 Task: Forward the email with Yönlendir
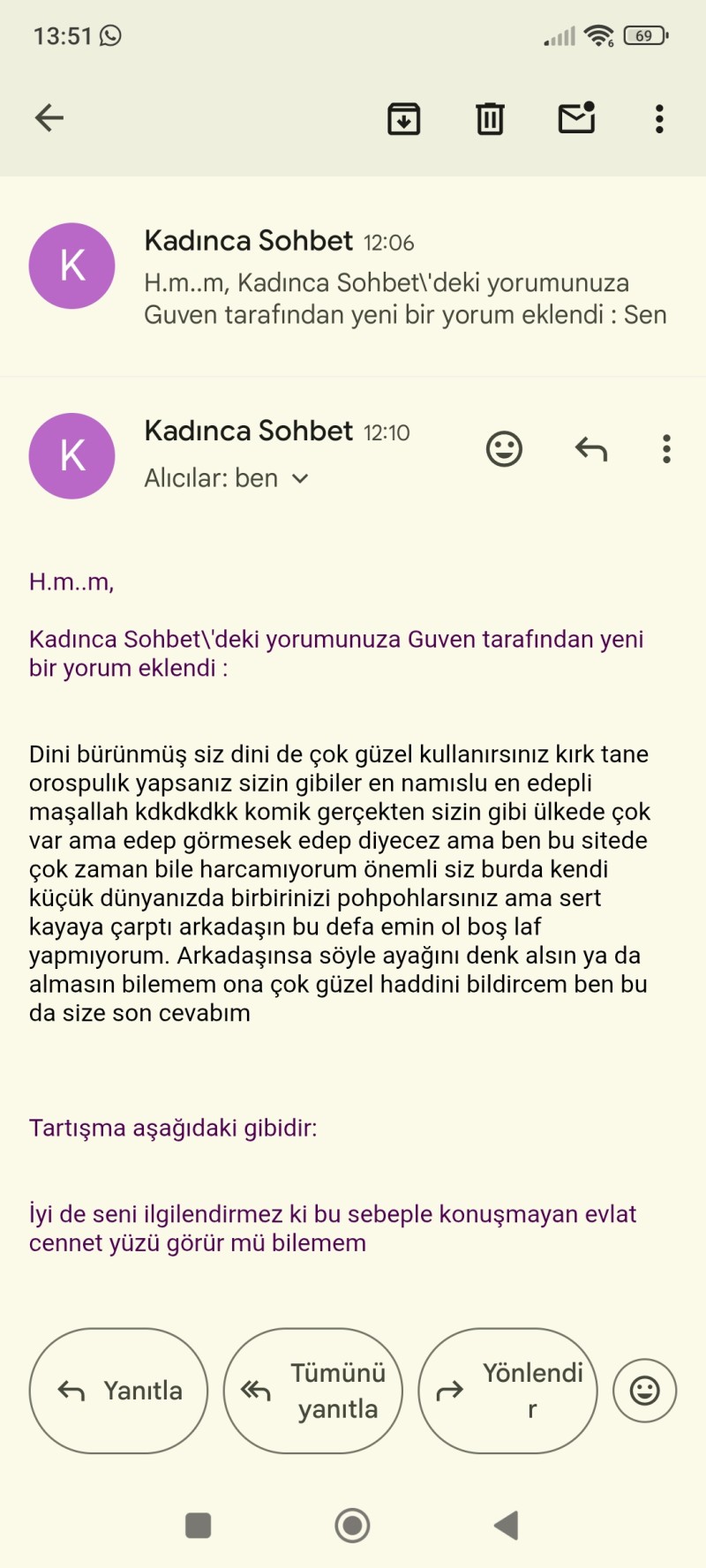pos(507,1391)
